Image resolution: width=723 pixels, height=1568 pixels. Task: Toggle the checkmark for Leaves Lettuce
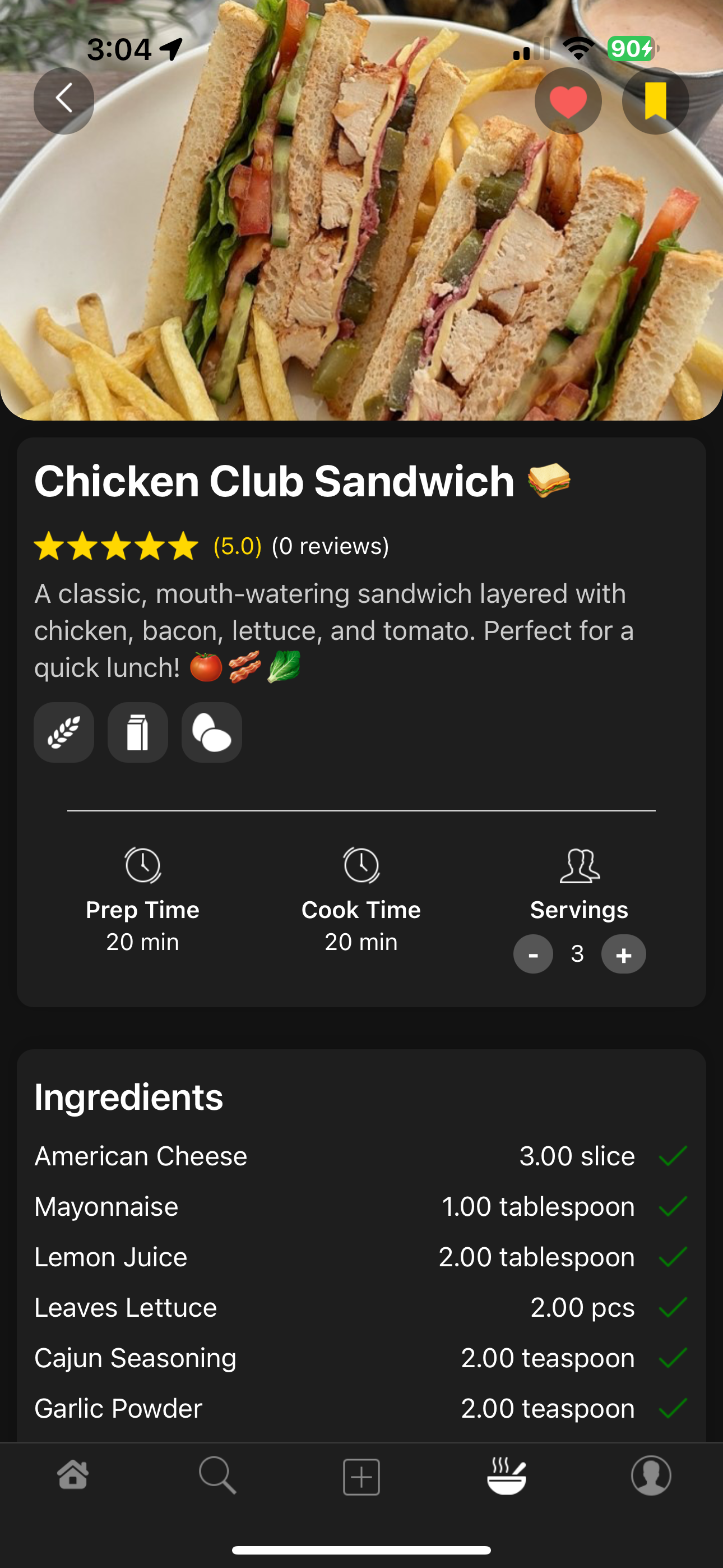point(673,1307)
